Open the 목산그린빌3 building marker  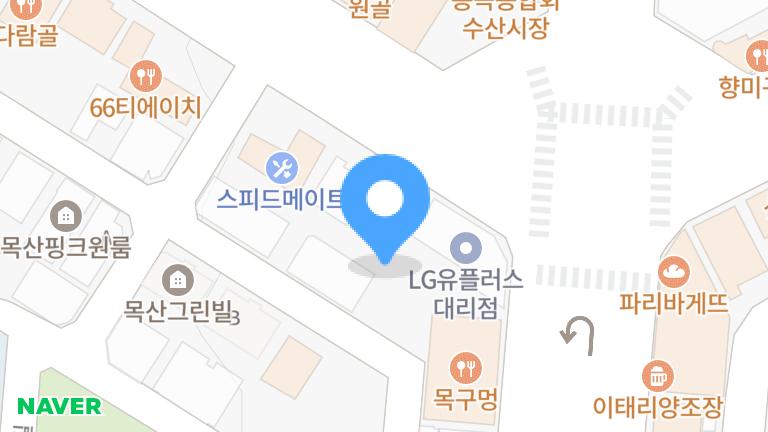(178, 280)
